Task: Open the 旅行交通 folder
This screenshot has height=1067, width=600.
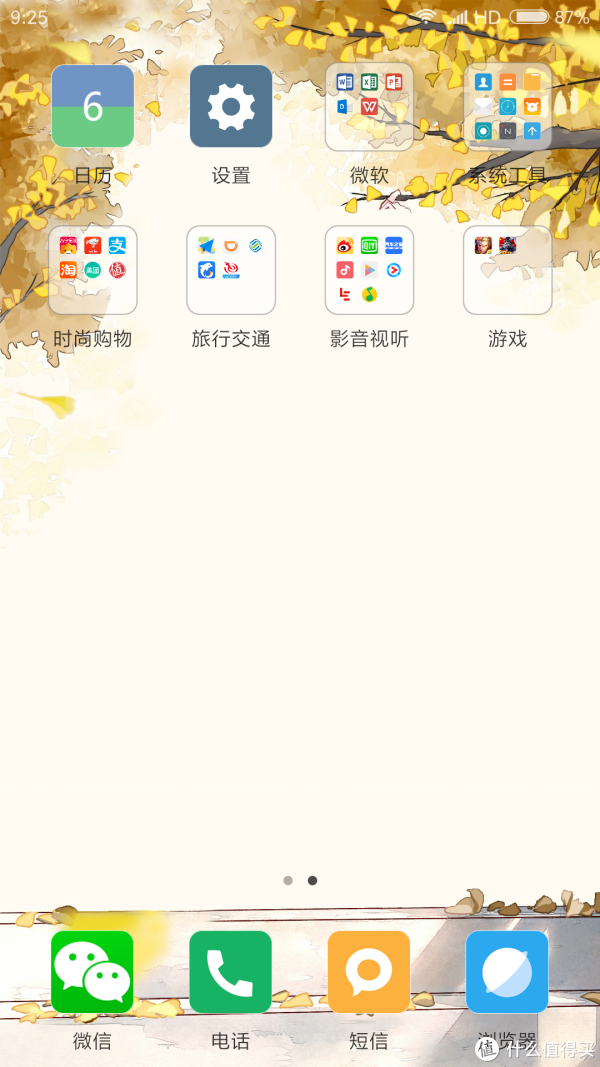Action: [231, 270]
